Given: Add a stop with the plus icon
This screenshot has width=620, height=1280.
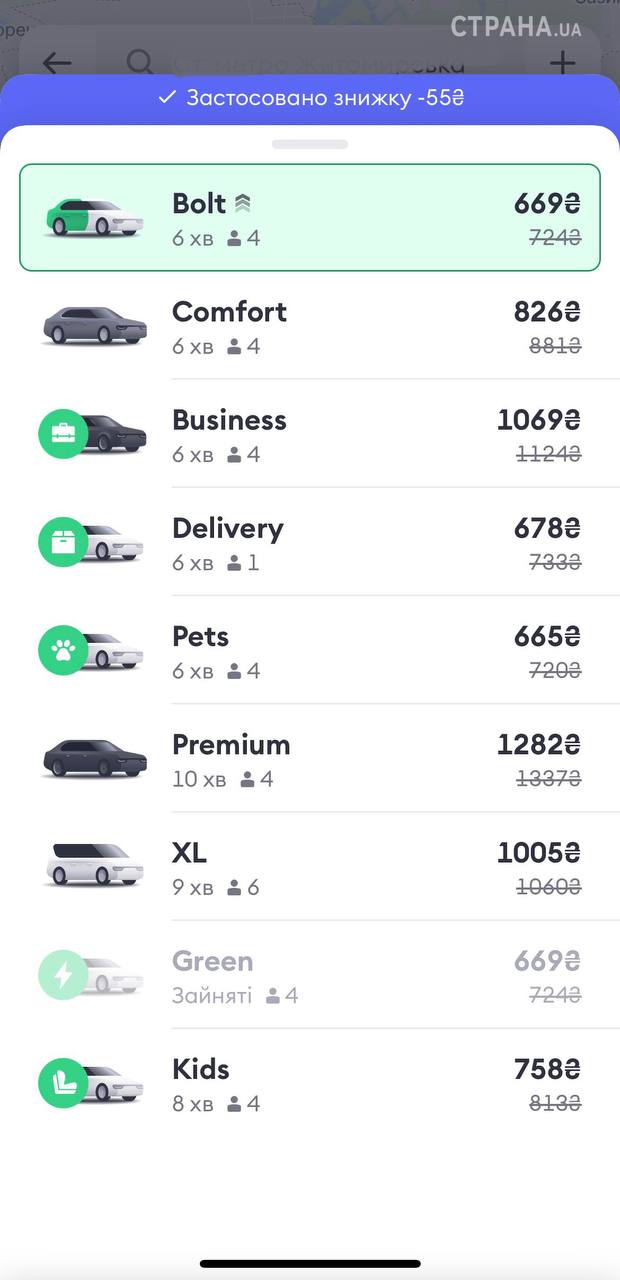Looking at the screenshot, I should point(563,63).
